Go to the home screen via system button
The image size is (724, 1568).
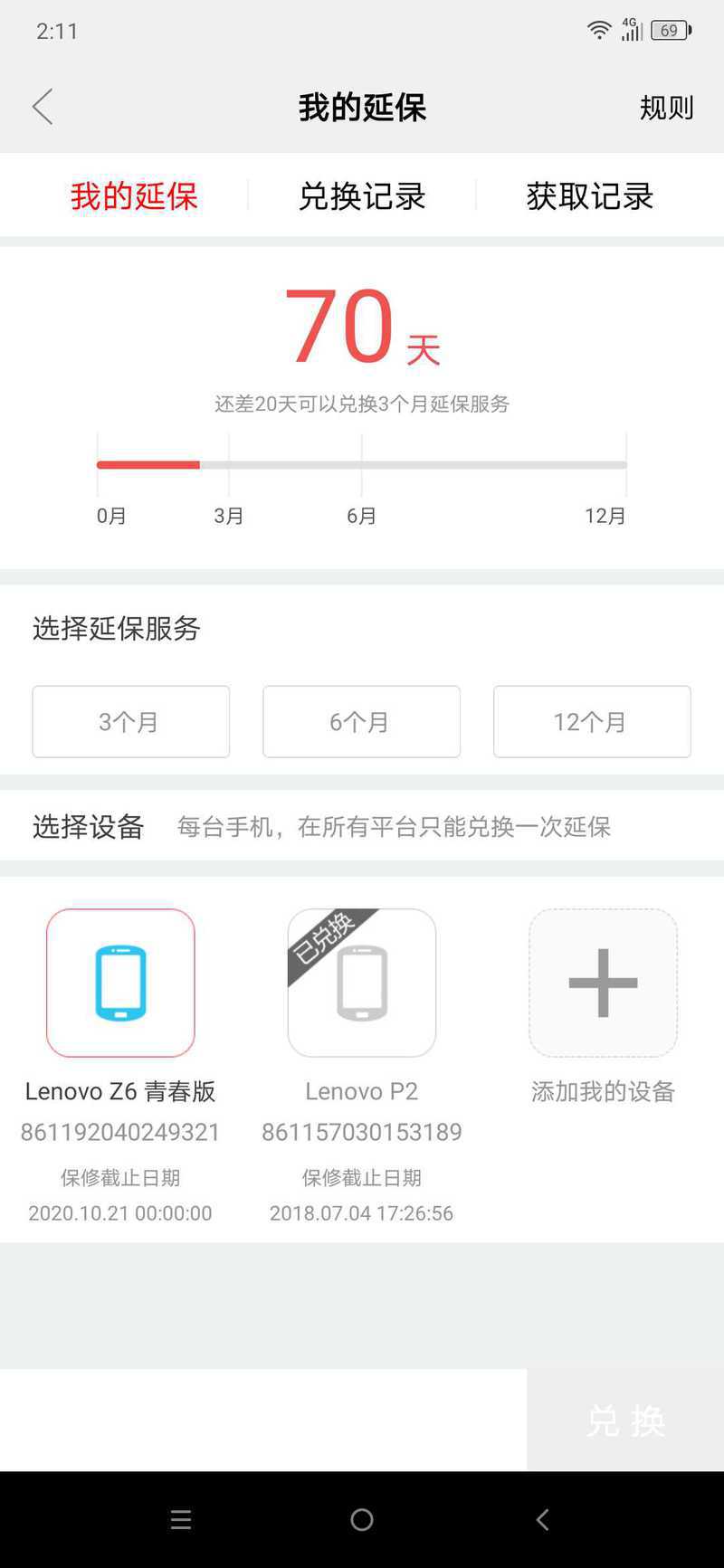tap(362, 1520)
